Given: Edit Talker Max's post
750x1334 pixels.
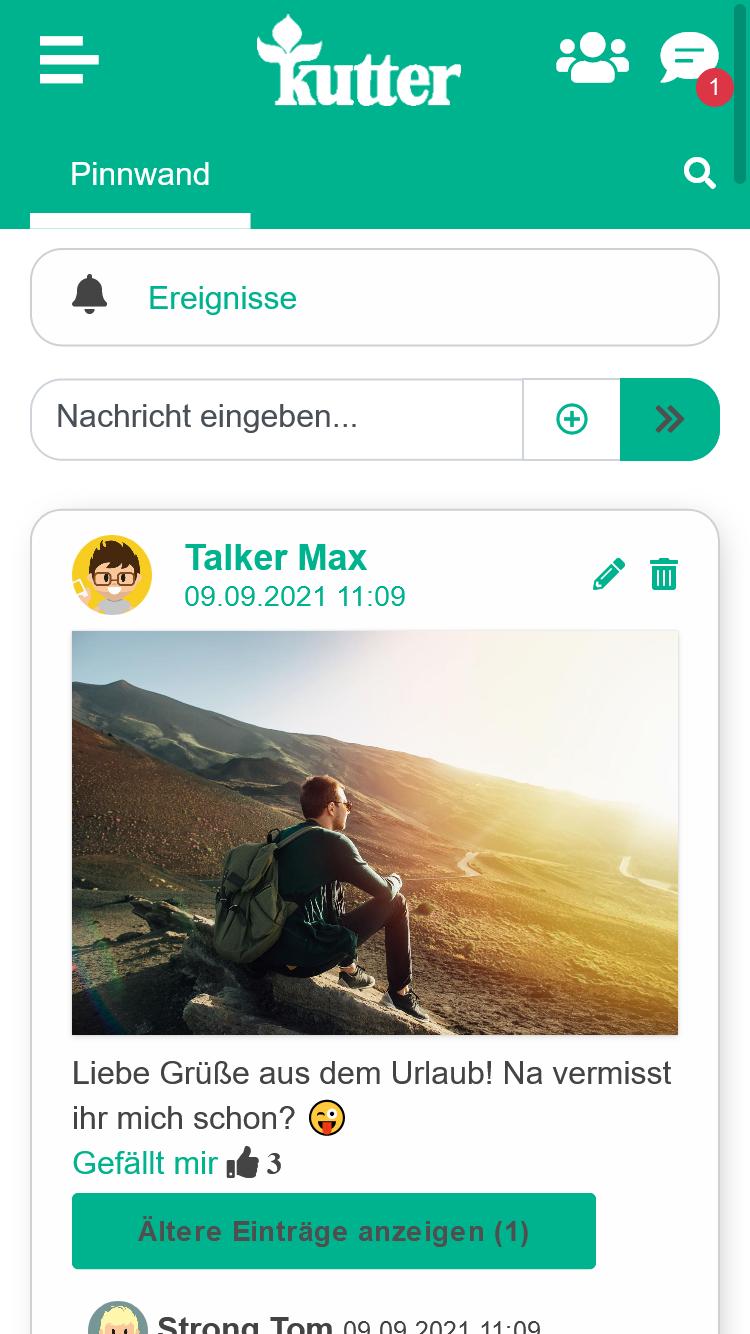Looking at the screenshot, I should (x=608, y=575).
